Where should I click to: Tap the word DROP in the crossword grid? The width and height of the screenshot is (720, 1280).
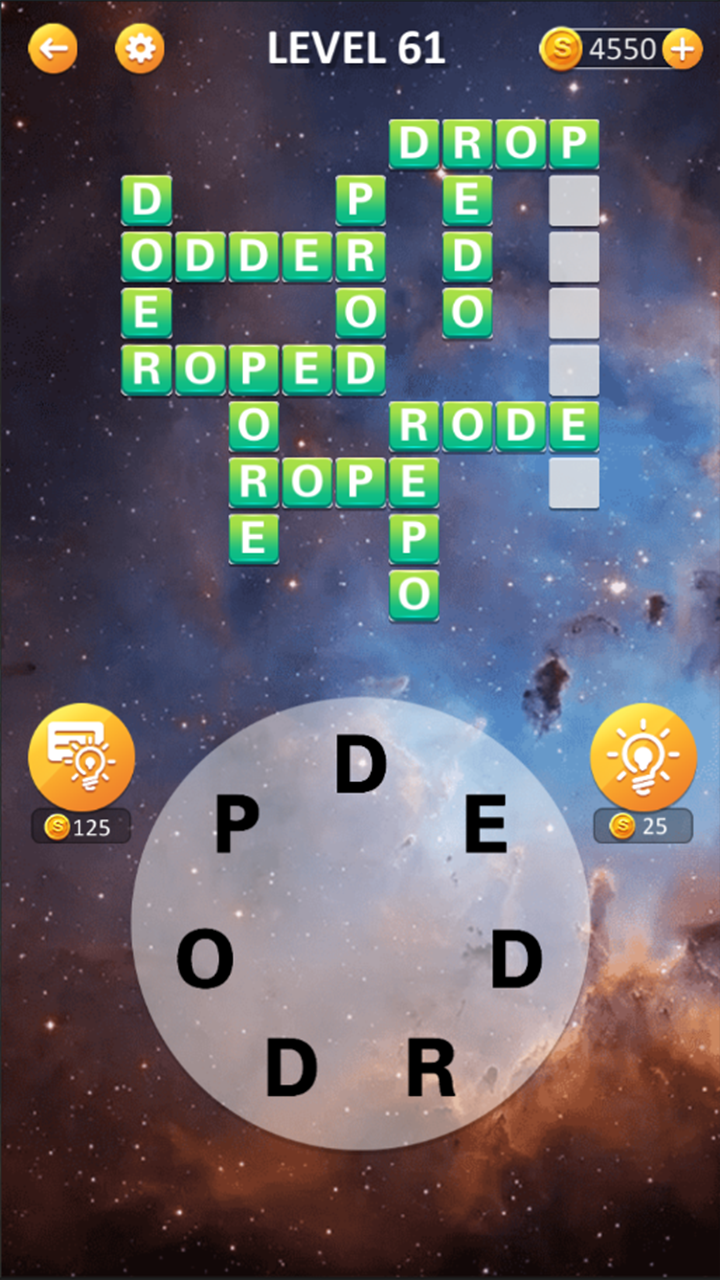[x=491, y=143]
